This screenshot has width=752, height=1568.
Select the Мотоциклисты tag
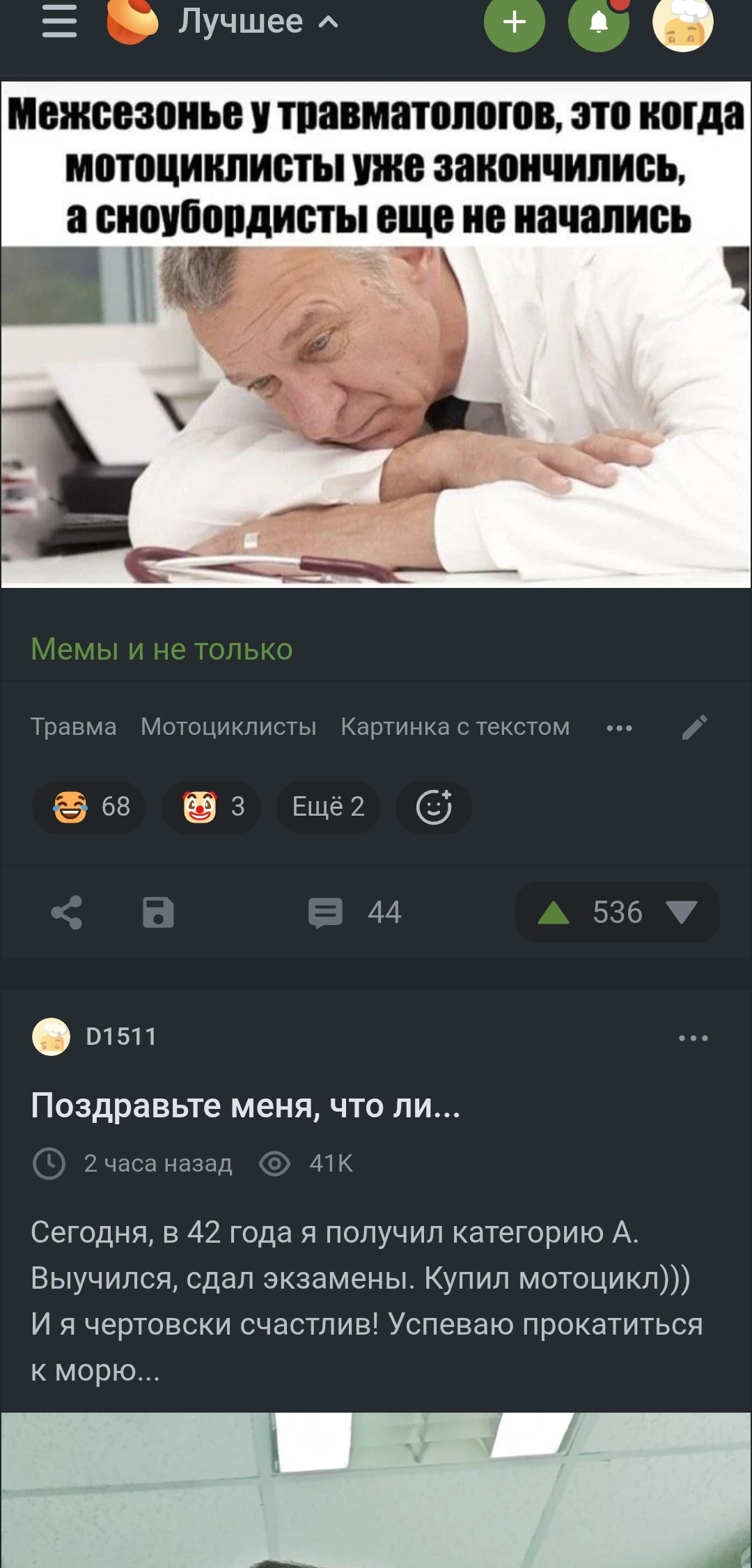(x=228, y=727)
